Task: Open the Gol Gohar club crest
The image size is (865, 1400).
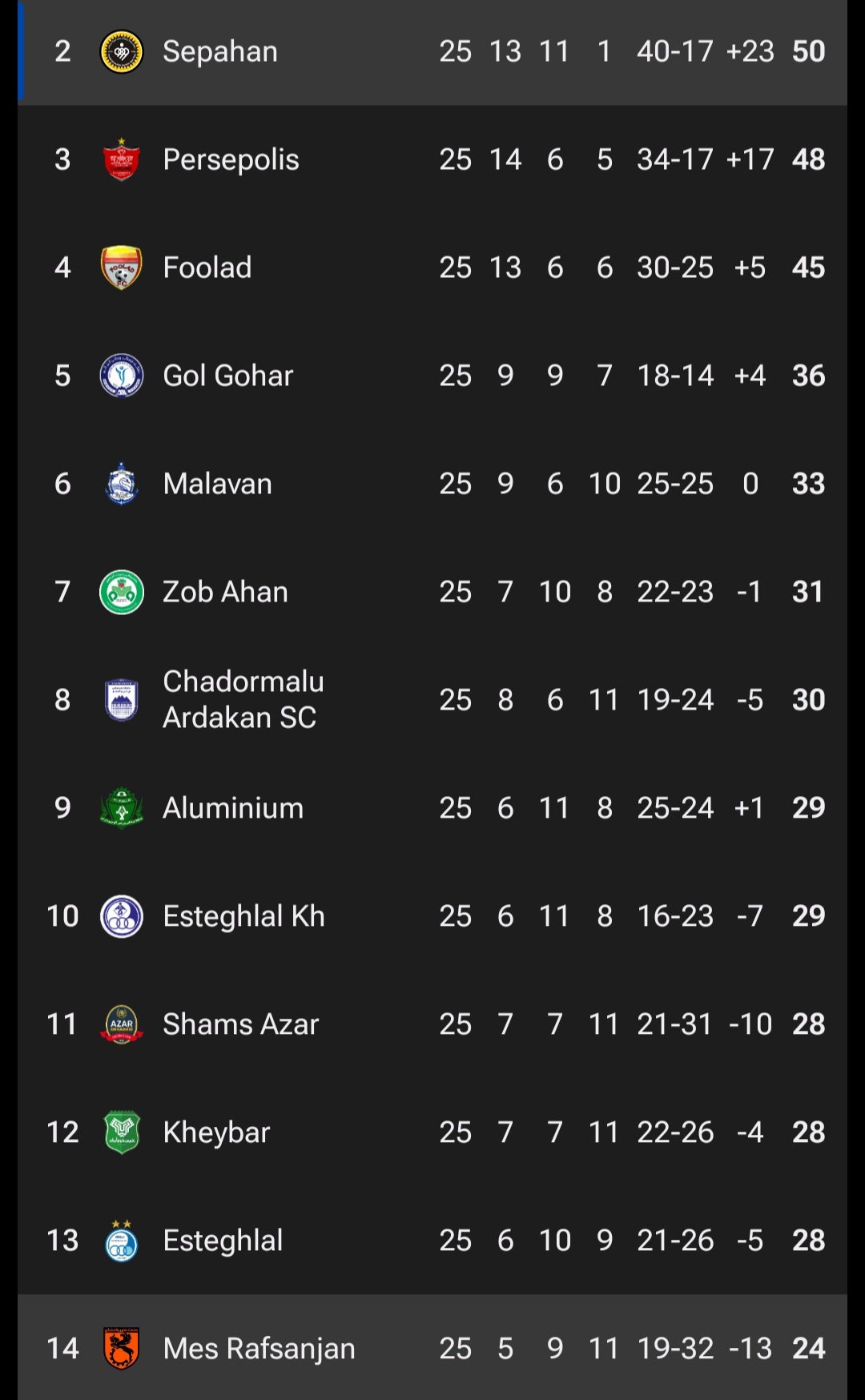Action: 122,375
